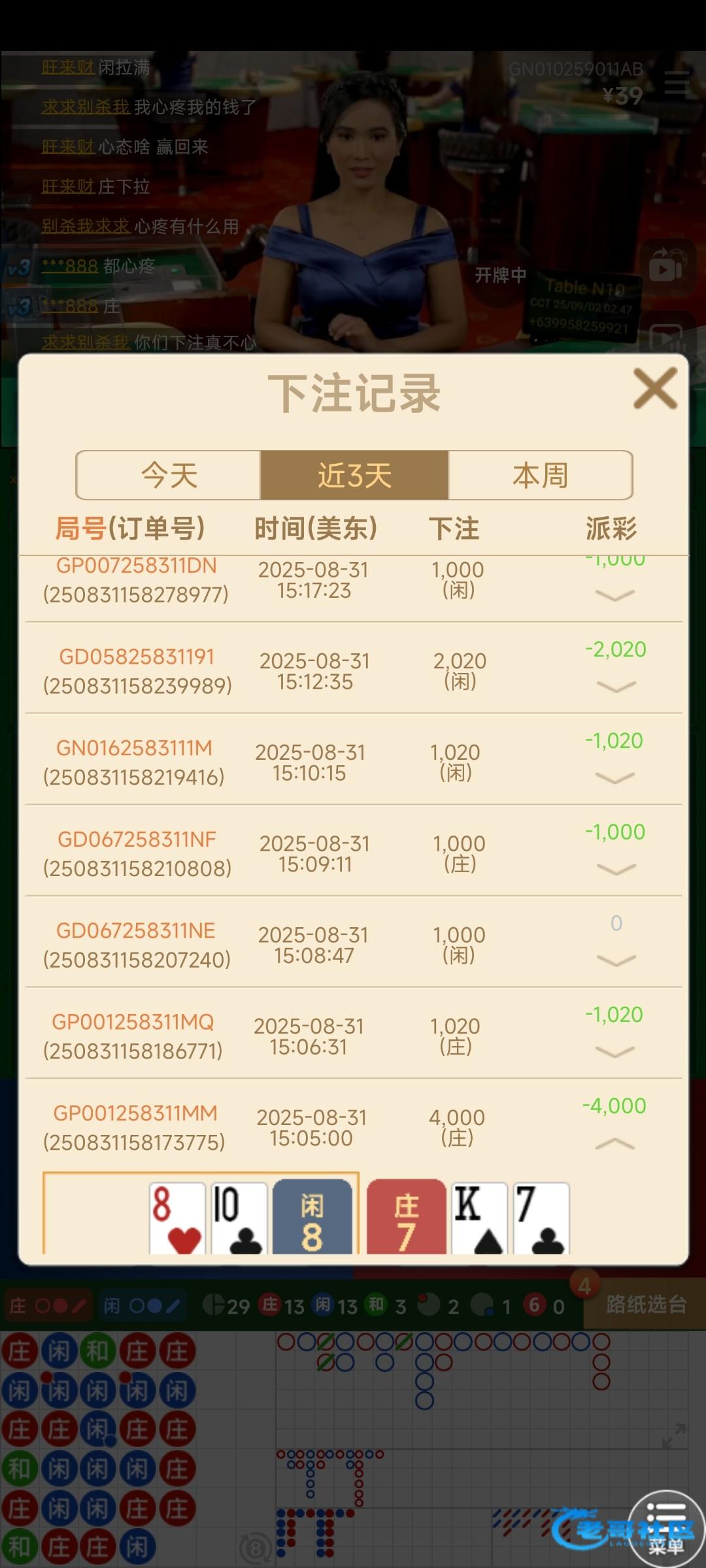Image resolution: width=706 pixels, height=1568 pixels.
Task: Expand details for order GD05825831191
Action: coord(616,687)
